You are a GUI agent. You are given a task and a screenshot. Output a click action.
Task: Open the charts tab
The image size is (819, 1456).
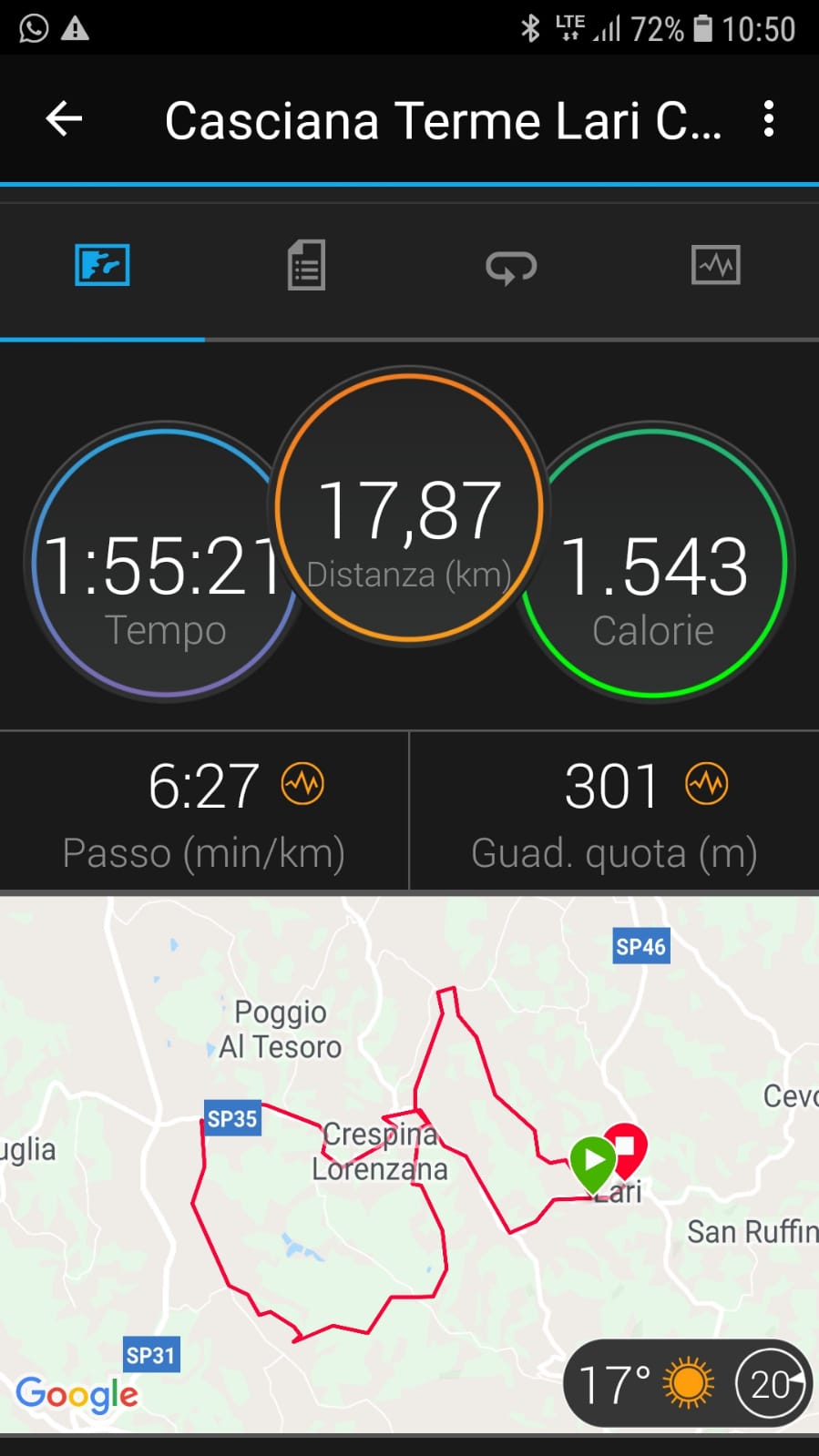coord(715,266)
